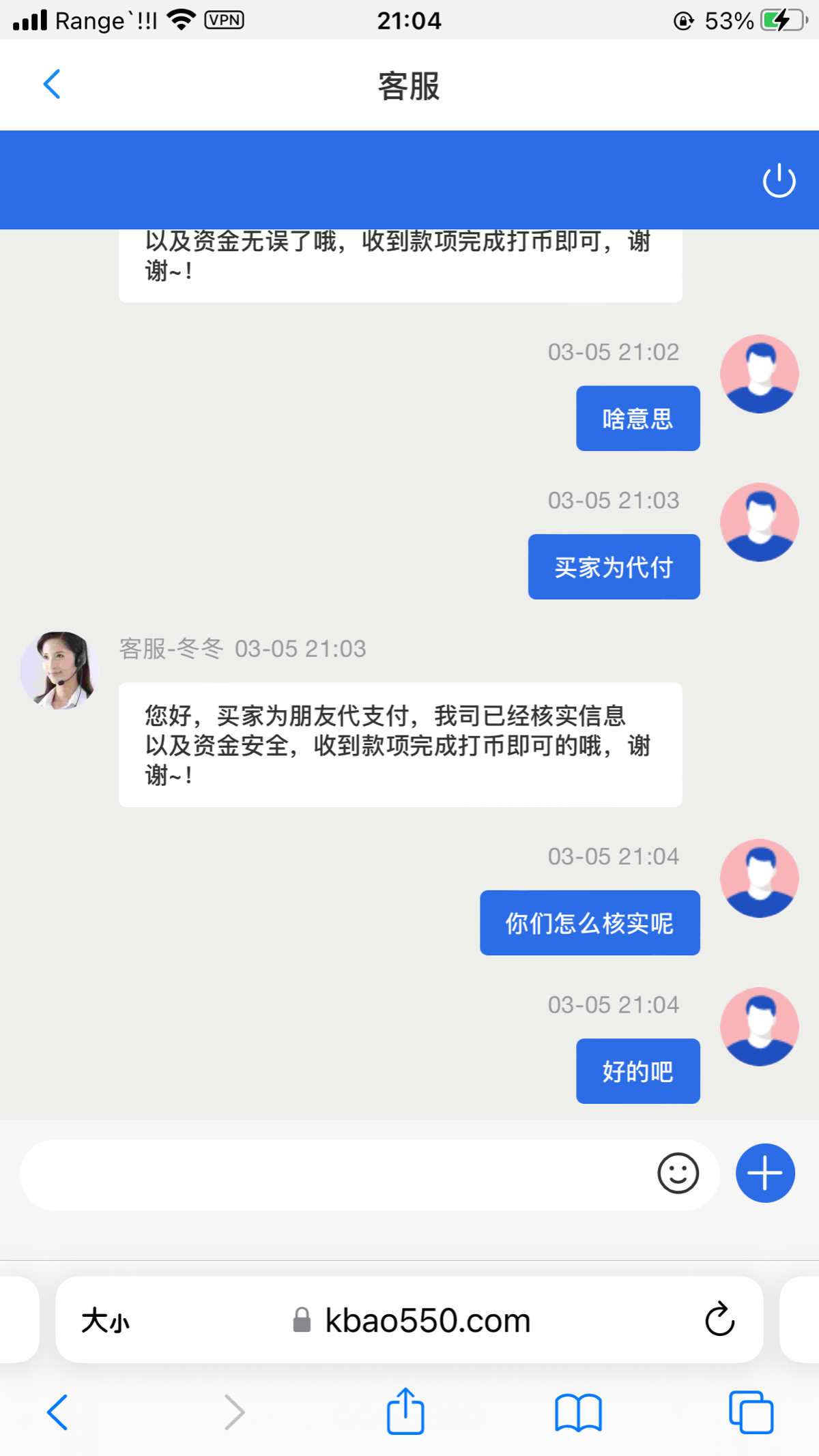The width and height of the screenshot is (819, 1456).
Task: Go back from the 客服 chat page
Action: pos(52,85)
